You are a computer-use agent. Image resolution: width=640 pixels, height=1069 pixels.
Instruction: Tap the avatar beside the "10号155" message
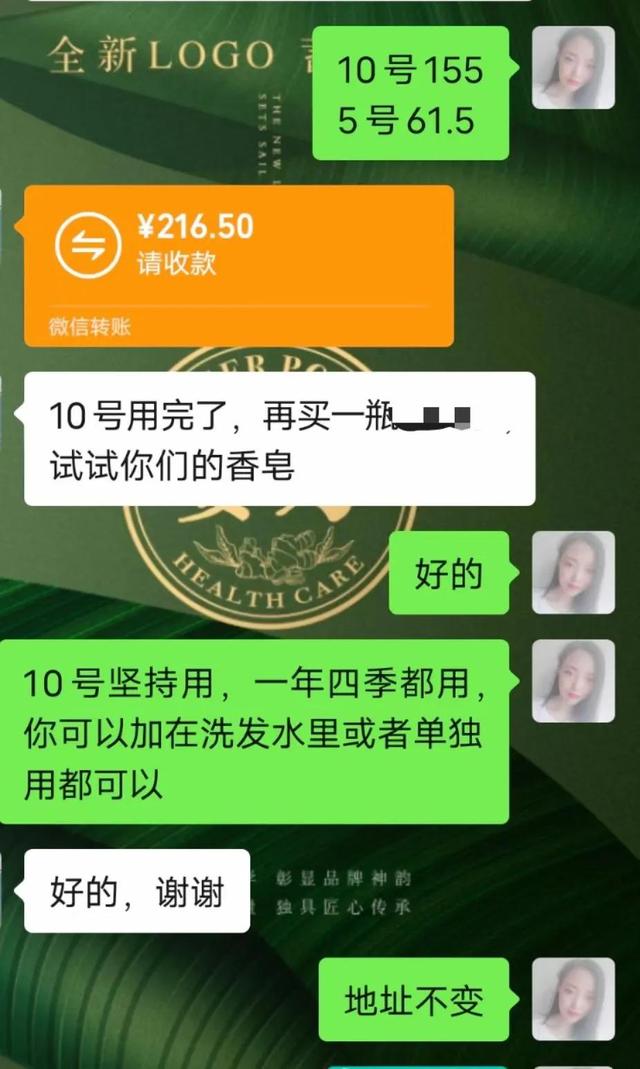tap(573, 67)
